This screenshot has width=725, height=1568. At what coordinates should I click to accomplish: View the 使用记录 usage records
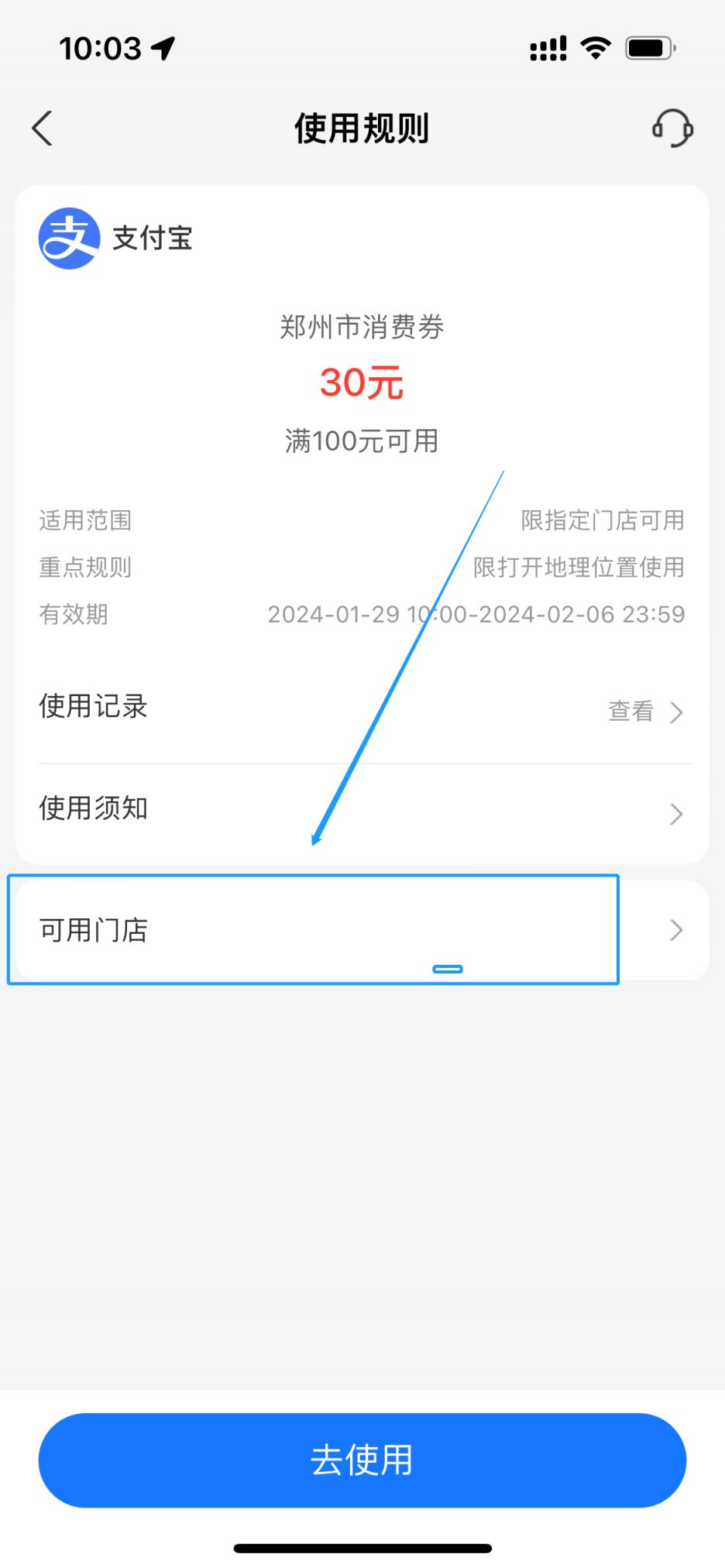pos(362,709)
